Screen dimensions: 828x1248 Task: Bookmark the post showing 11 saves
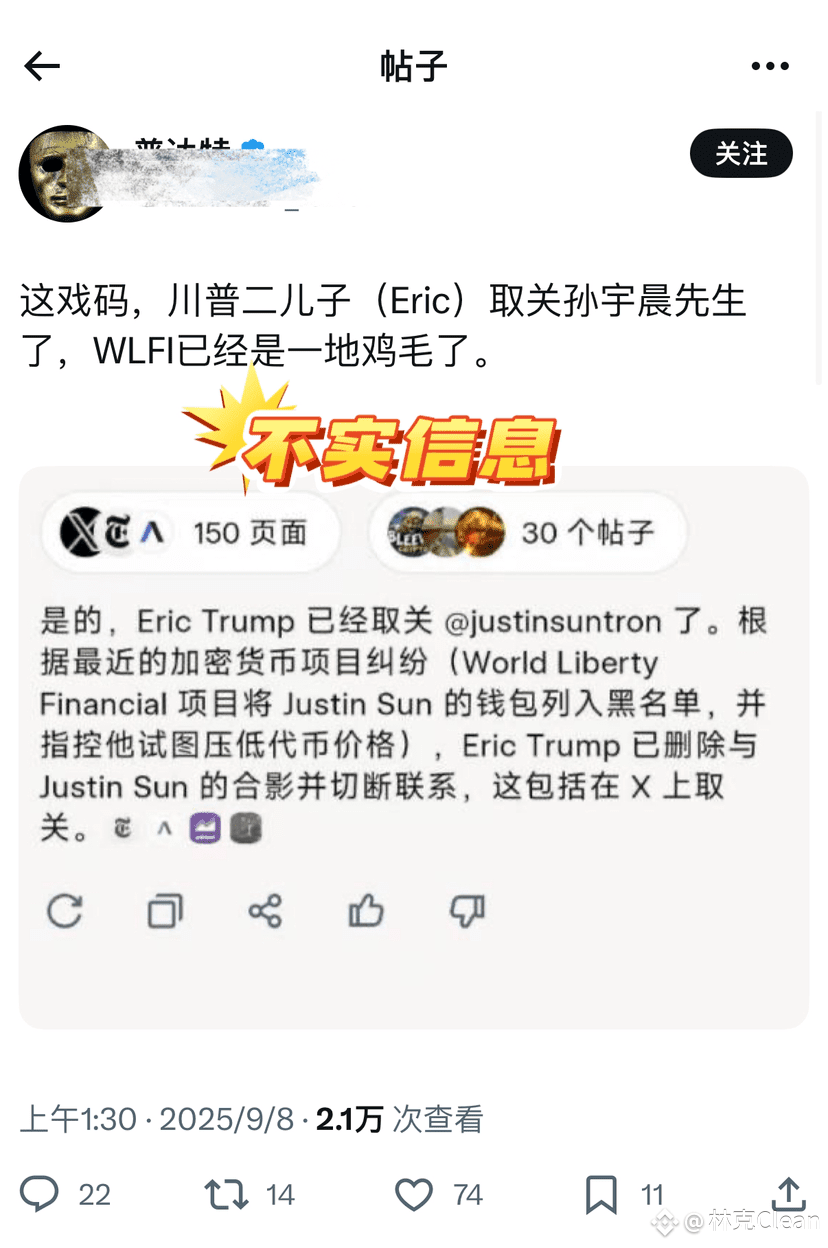600,1194
